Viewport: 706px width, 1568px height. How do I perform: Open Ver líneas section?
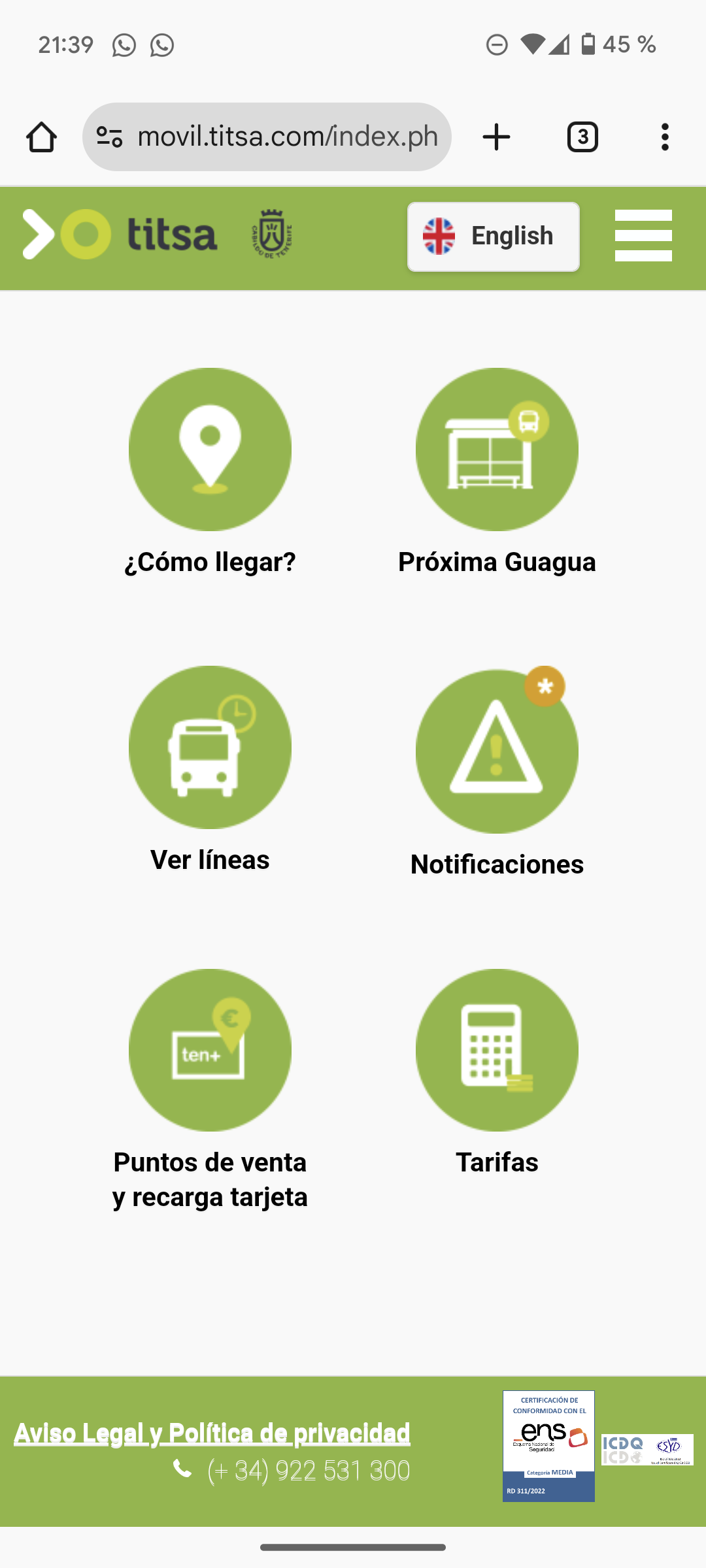210,747
